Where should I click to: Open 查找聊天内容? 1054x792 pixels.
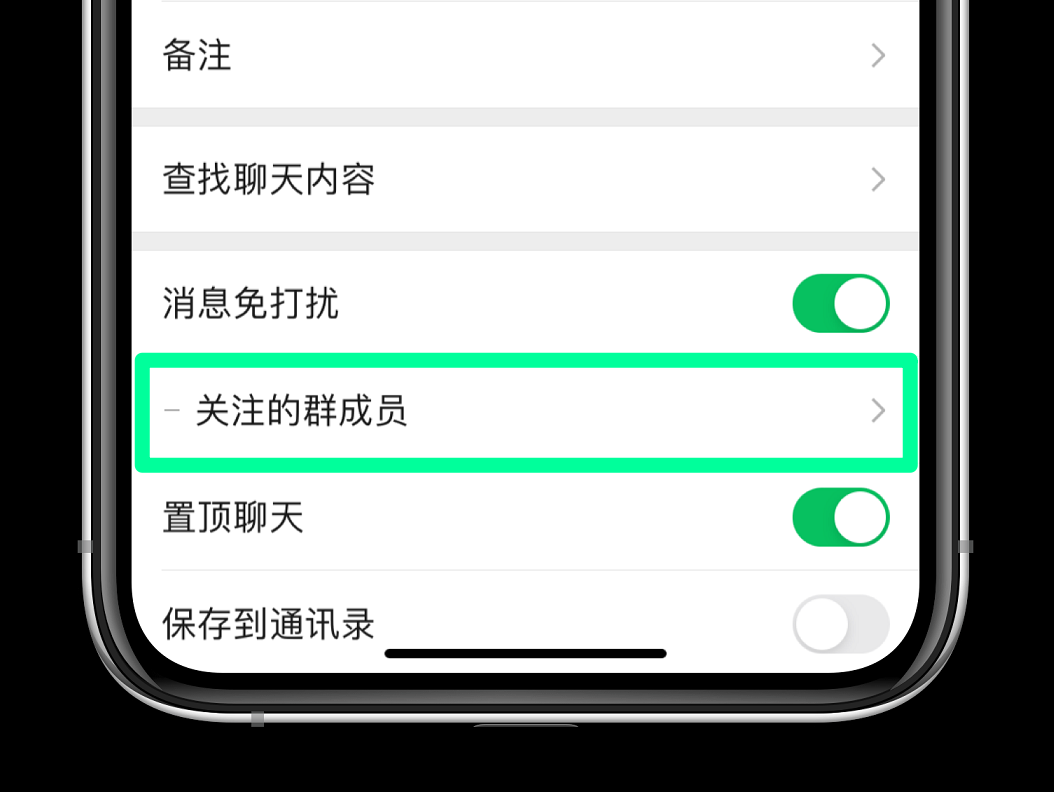524,180
